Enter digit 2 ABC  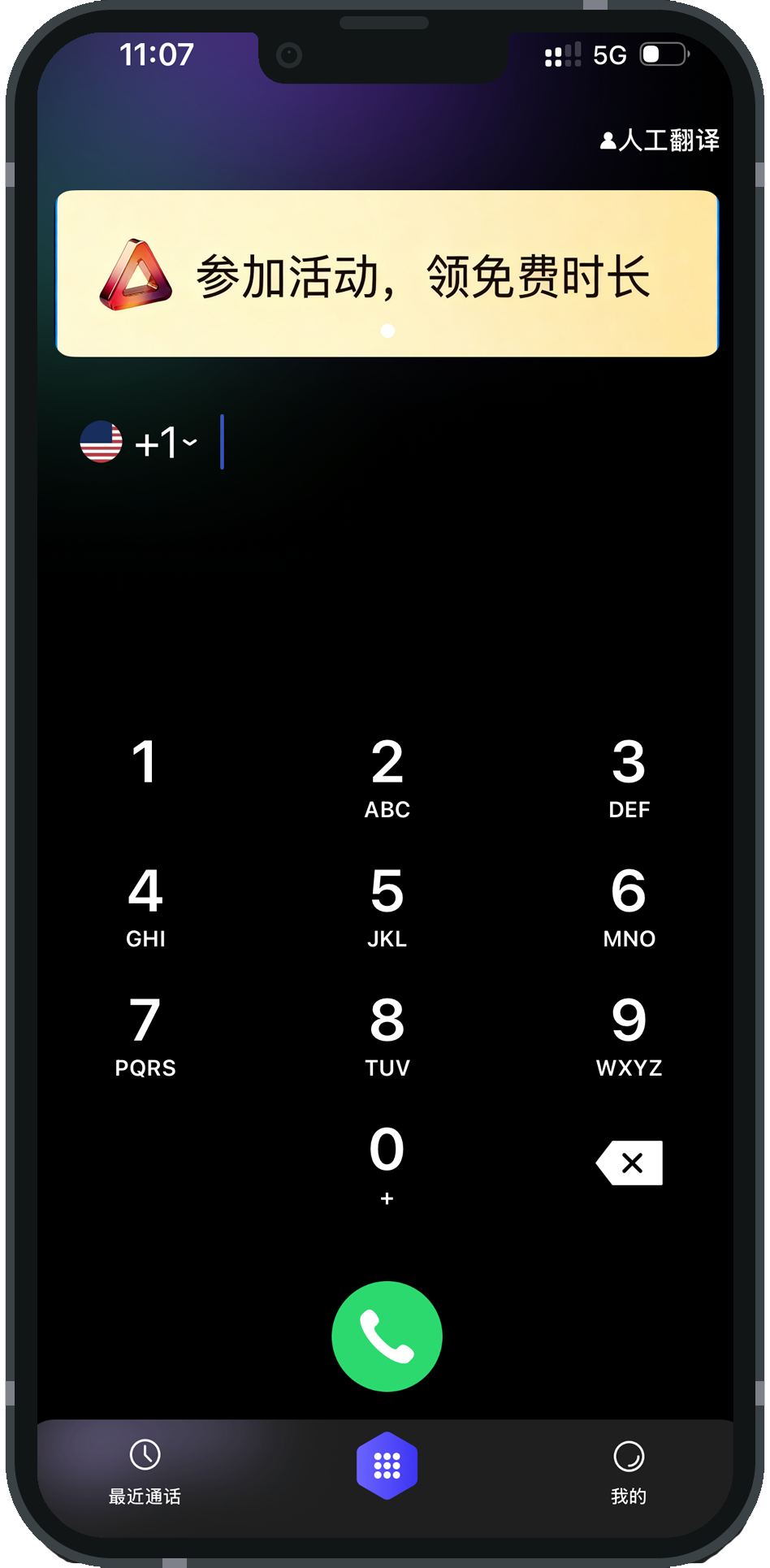[387, 776]
